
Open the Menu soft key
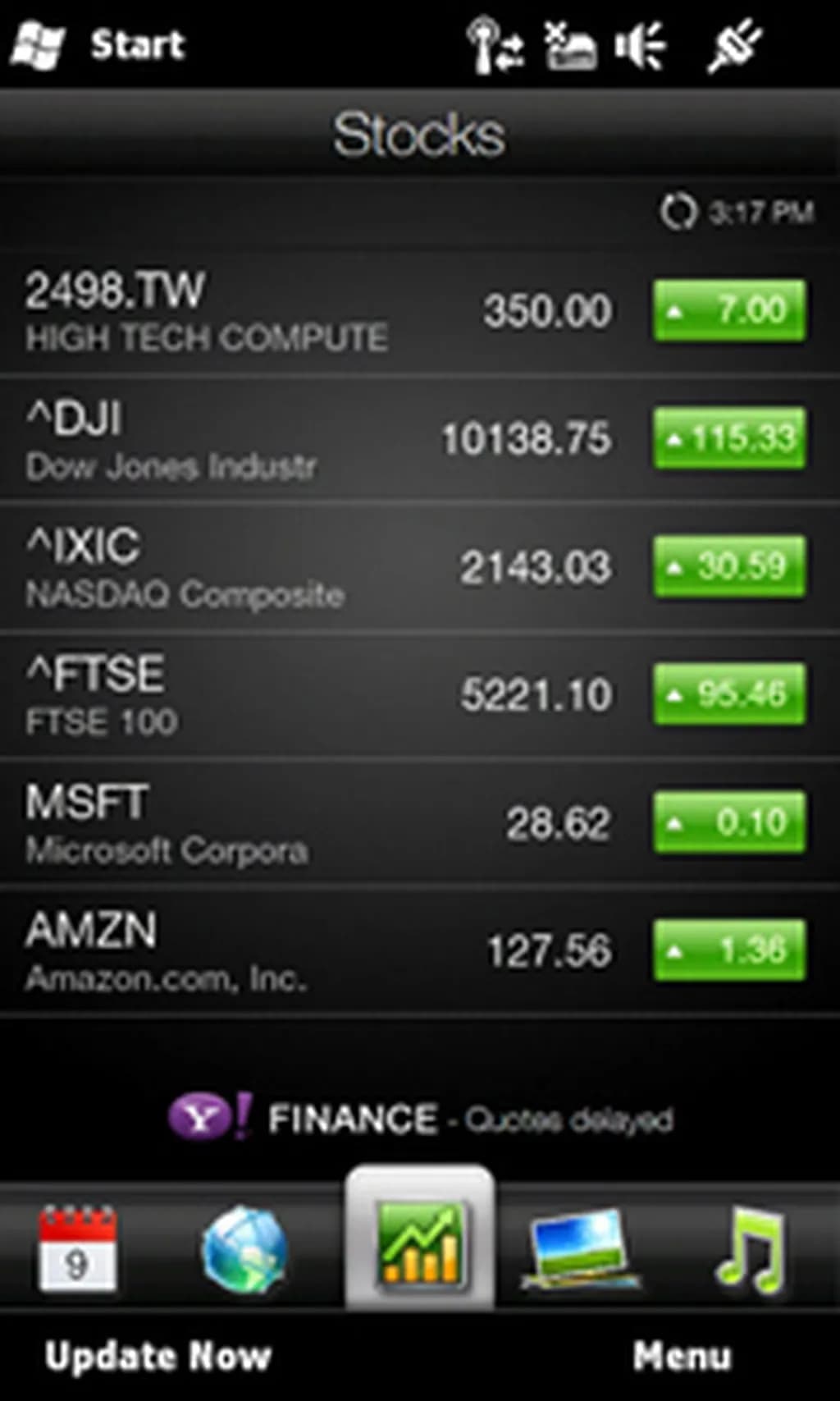click(682, 1356)
